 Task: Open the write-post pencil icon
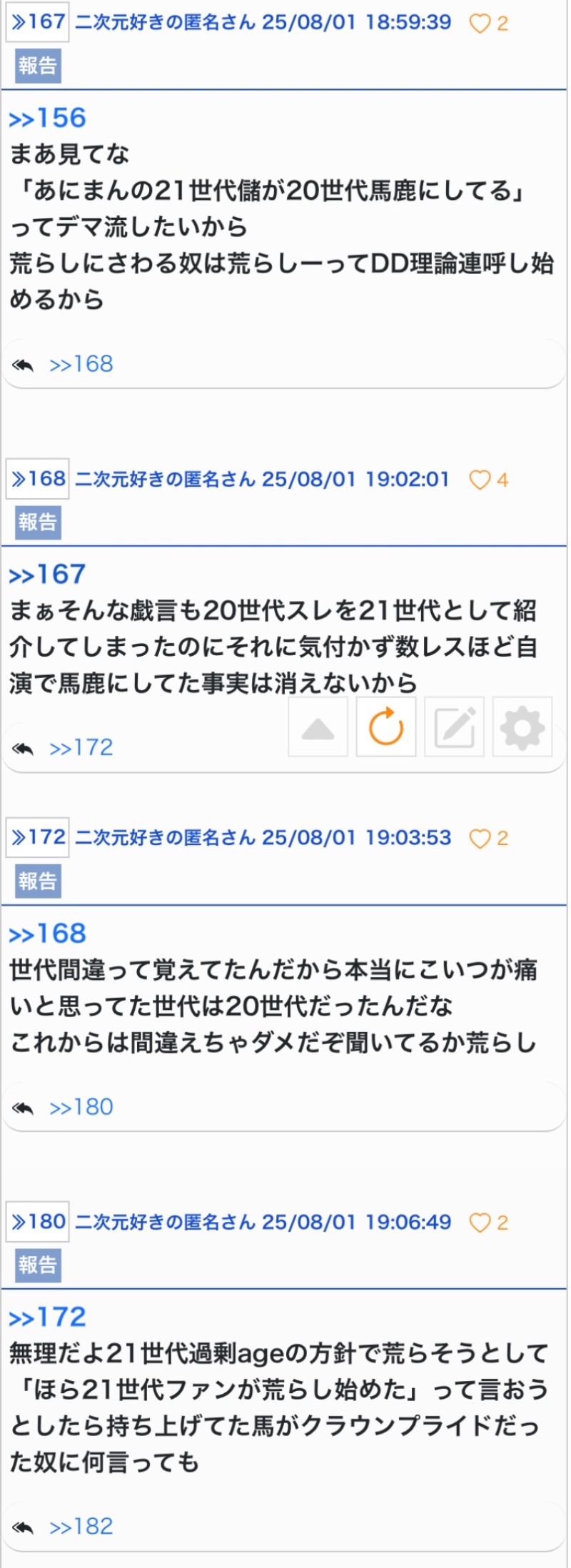tap(455, 727)
